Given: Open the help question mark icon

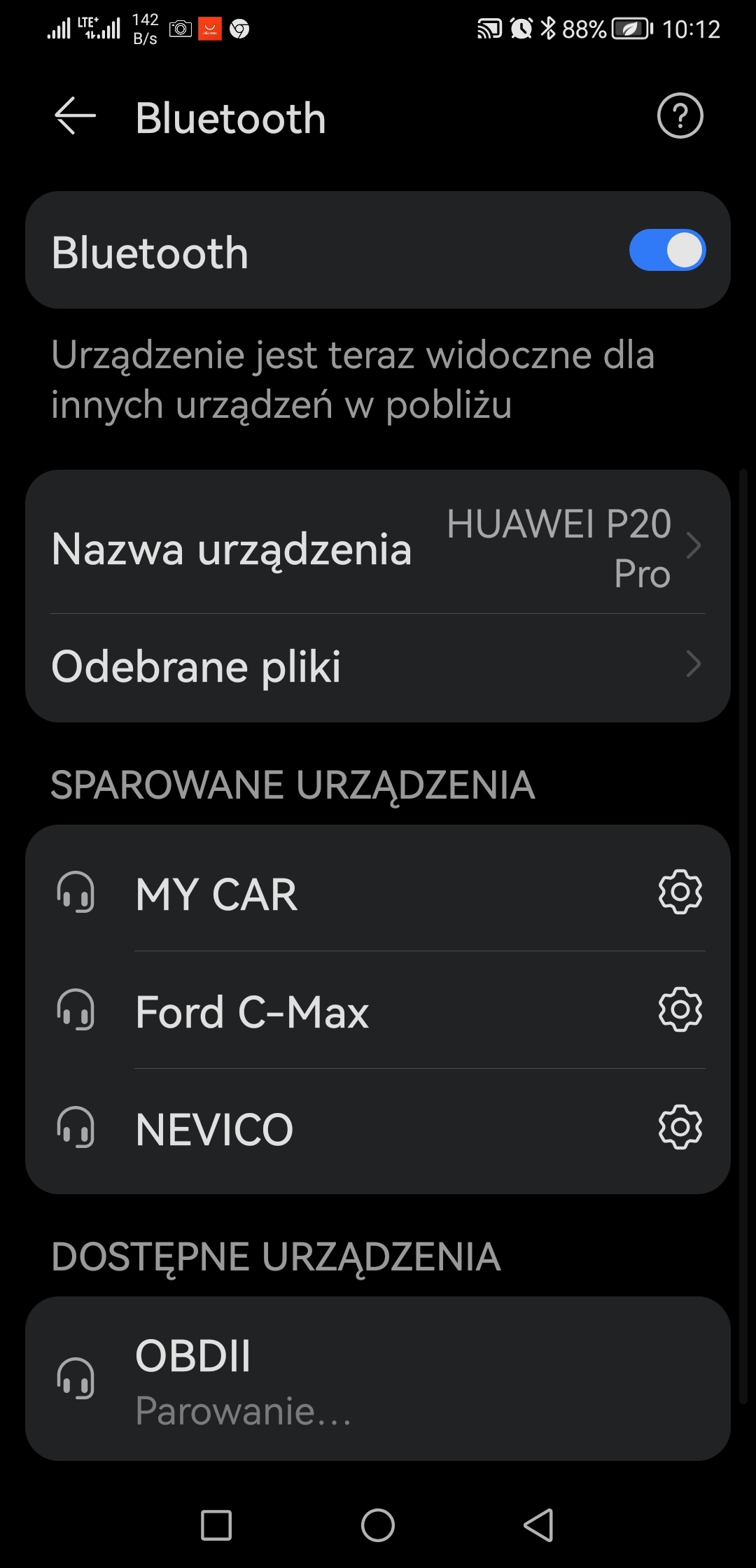Looking at the screenshot, I should 680,115.
